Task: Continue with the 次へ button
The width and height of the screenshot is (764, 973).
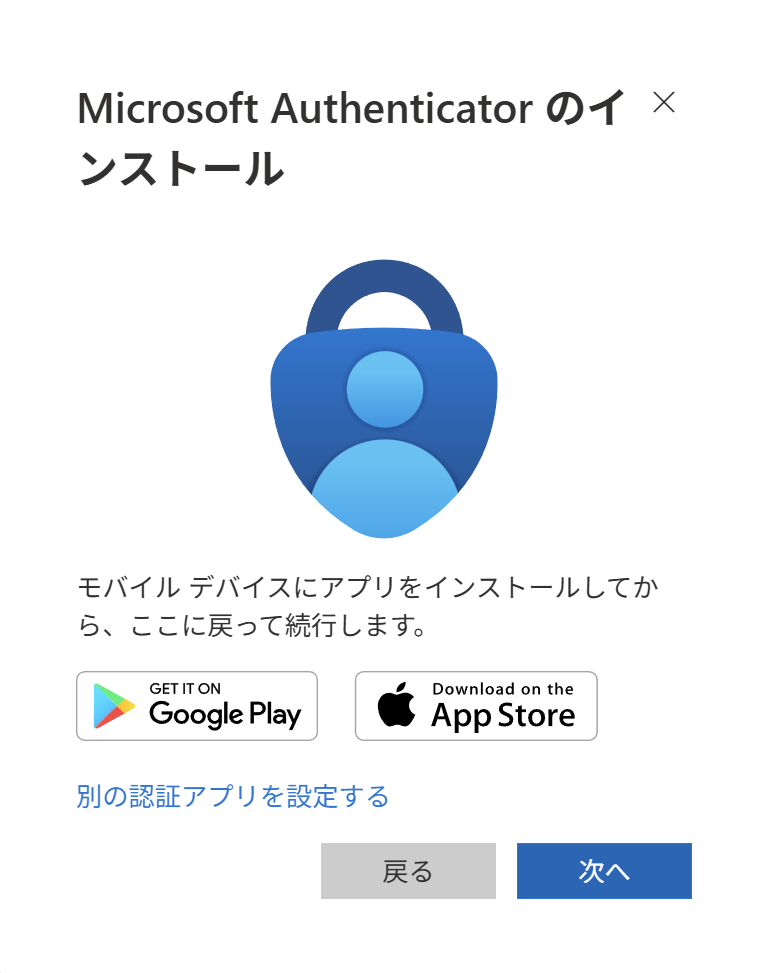Action: [x=604, y=871]
